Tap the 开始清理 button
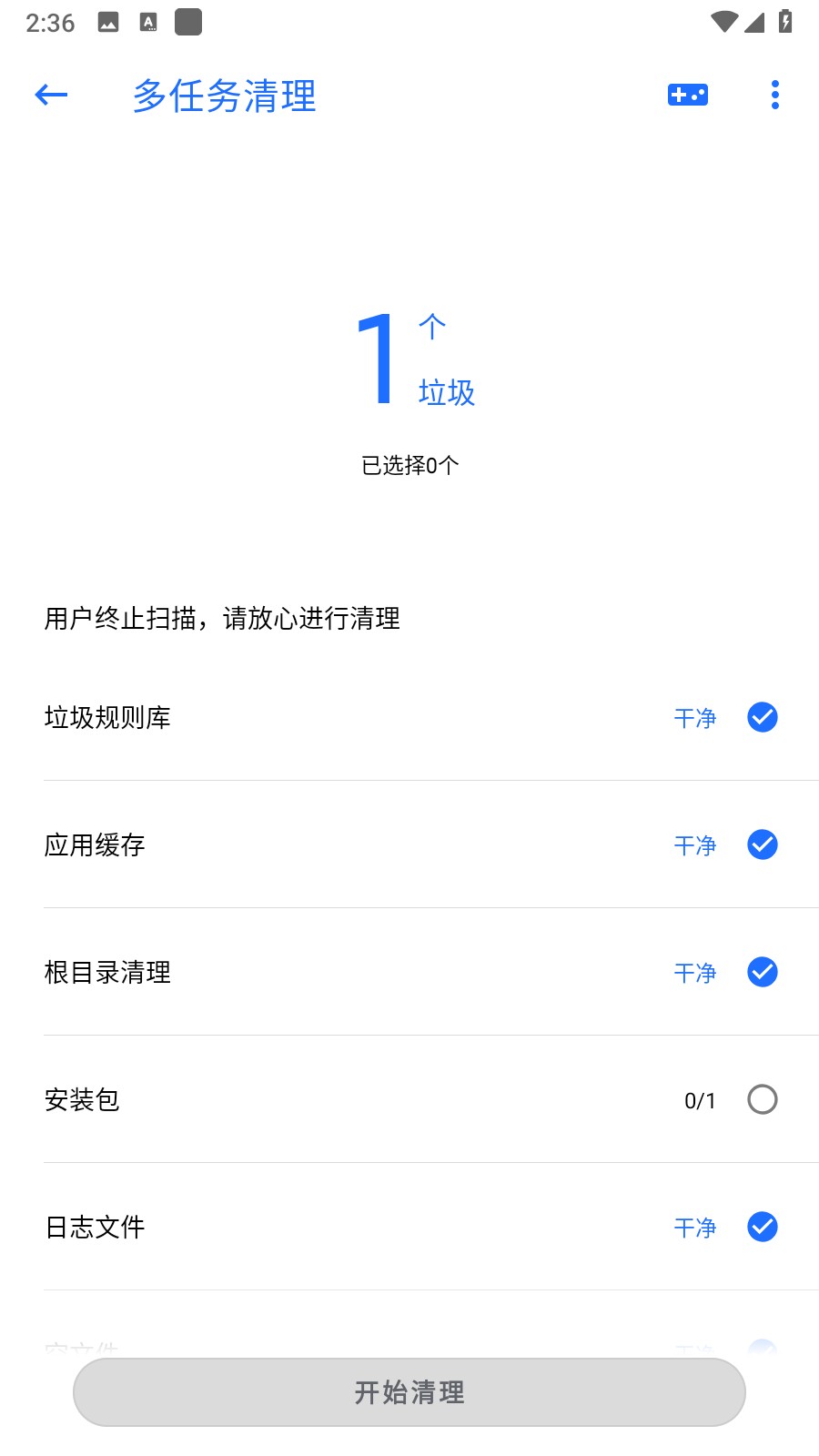819x1456 pixels. click(x=409, y=1392)
